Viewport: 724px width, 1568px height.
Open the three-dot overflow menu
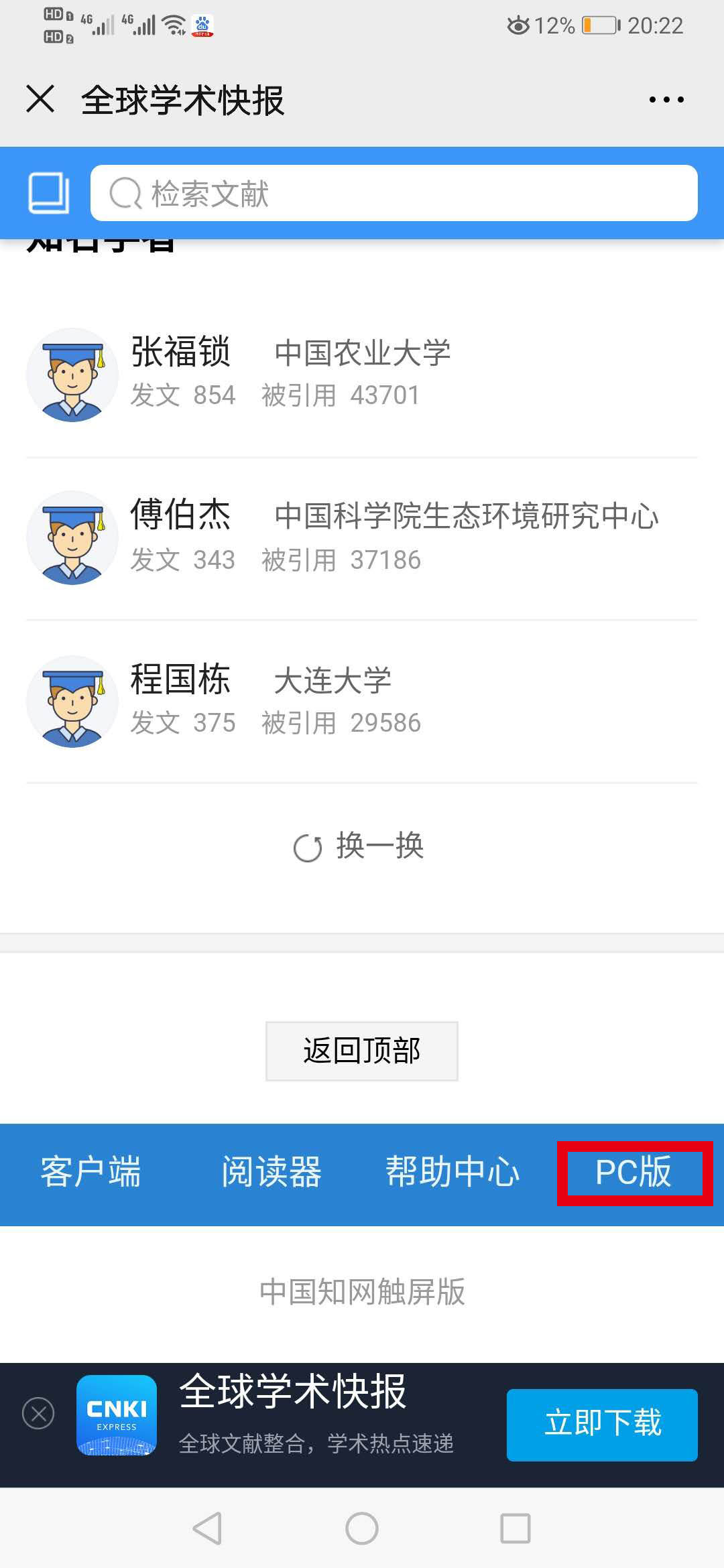coord(666,99)
